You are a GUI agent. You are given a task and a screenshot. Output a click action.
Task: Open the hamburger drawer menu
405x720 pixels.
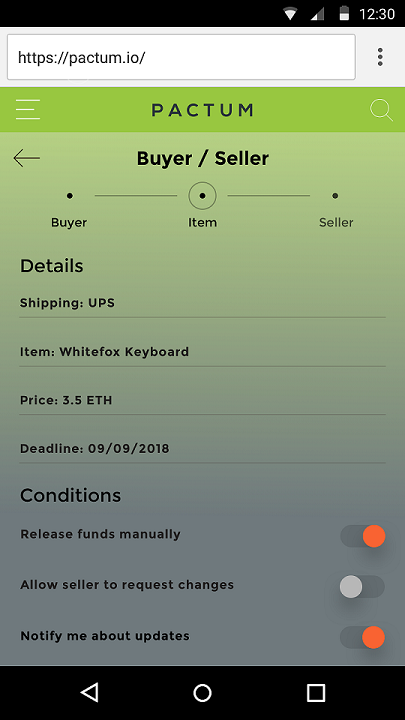point(28,109)
